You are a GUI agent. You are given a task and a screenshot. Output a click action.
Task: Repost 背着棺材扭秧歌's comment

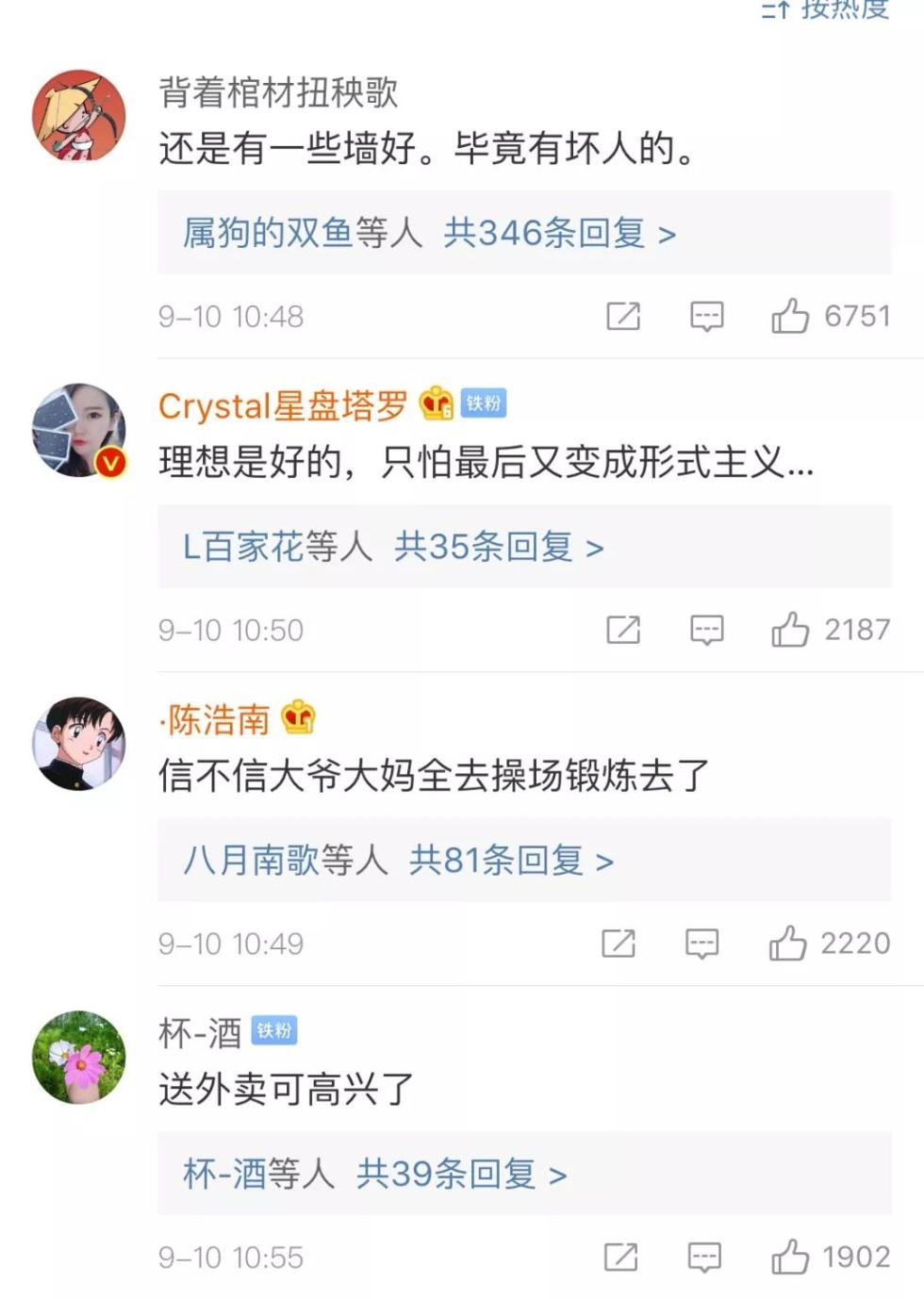(x=623, y=317)
